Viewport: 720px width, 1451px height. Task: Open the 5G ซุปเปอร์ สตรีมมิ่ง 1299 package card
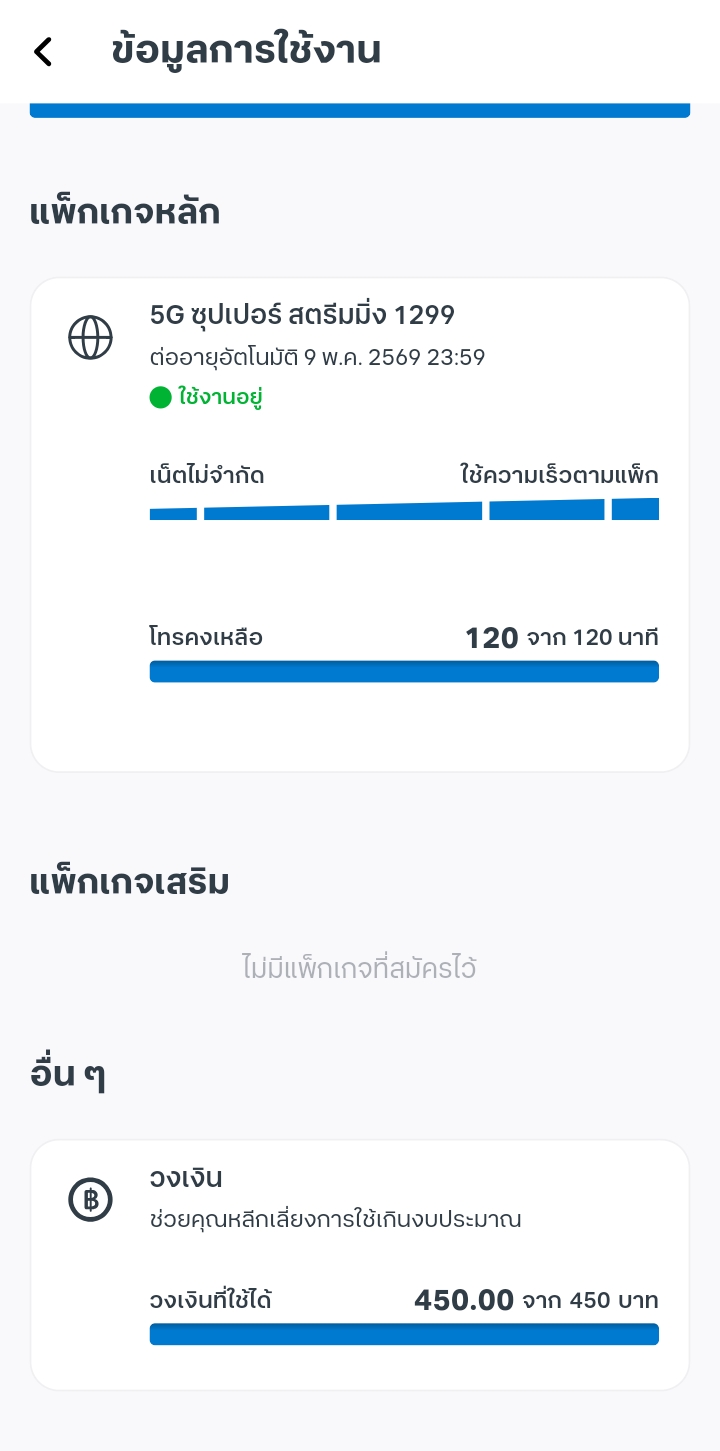pyautogui.click(x=360, y=525)
